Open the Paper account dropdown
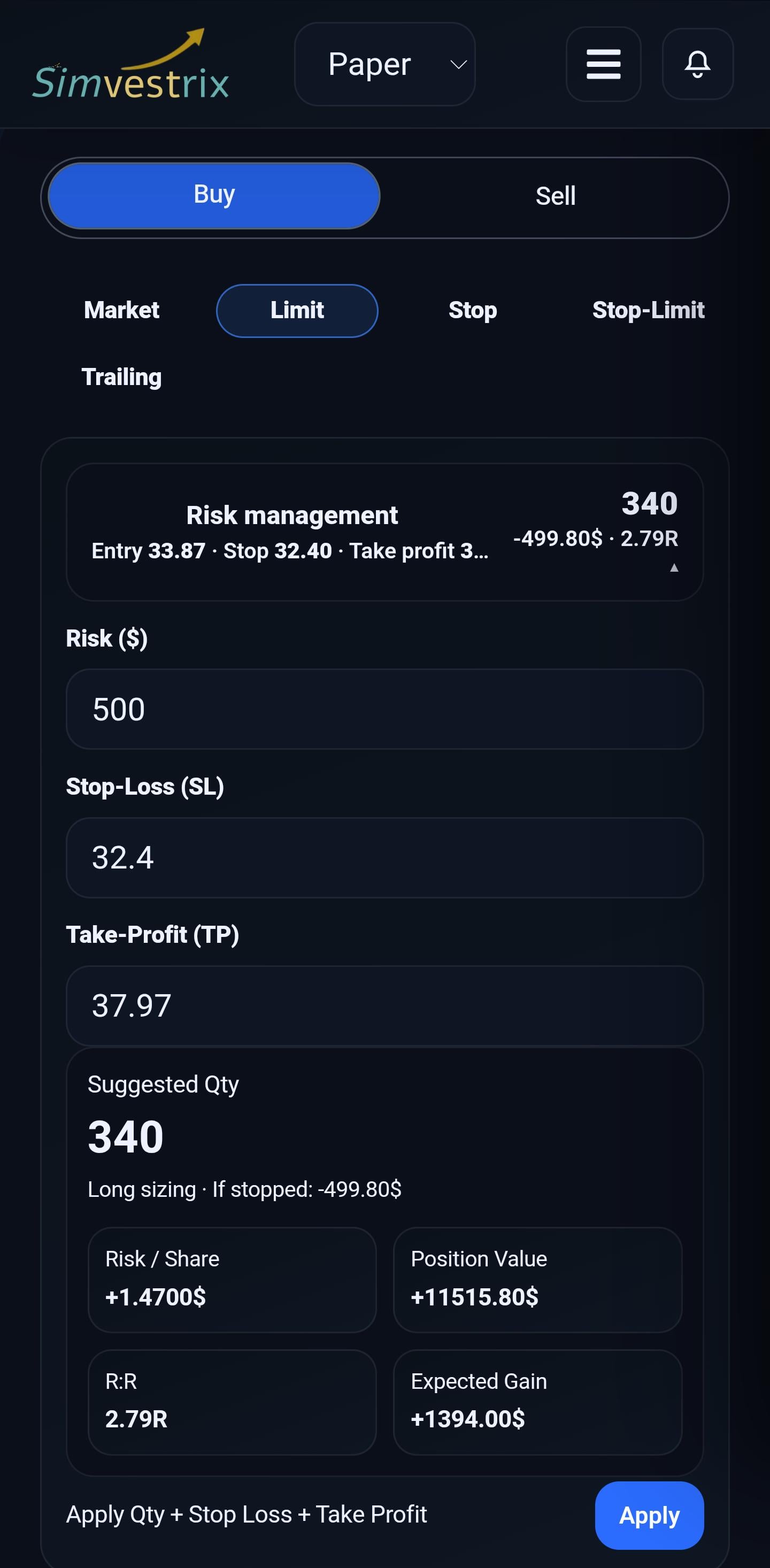The height and width of the screenshot is (1568, 770). click(x=384, y=64)
